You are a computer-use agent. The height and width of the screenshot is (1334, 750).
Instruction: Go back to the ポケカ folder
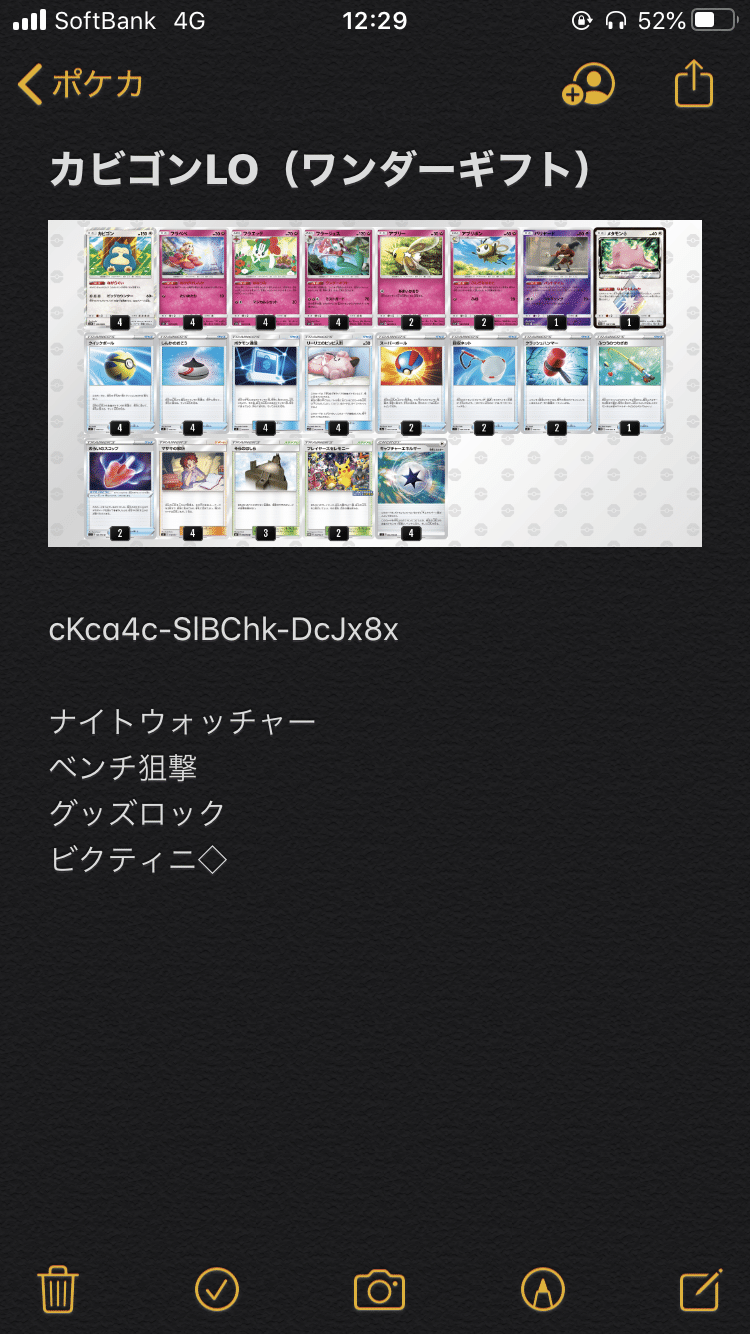point(82,85)
